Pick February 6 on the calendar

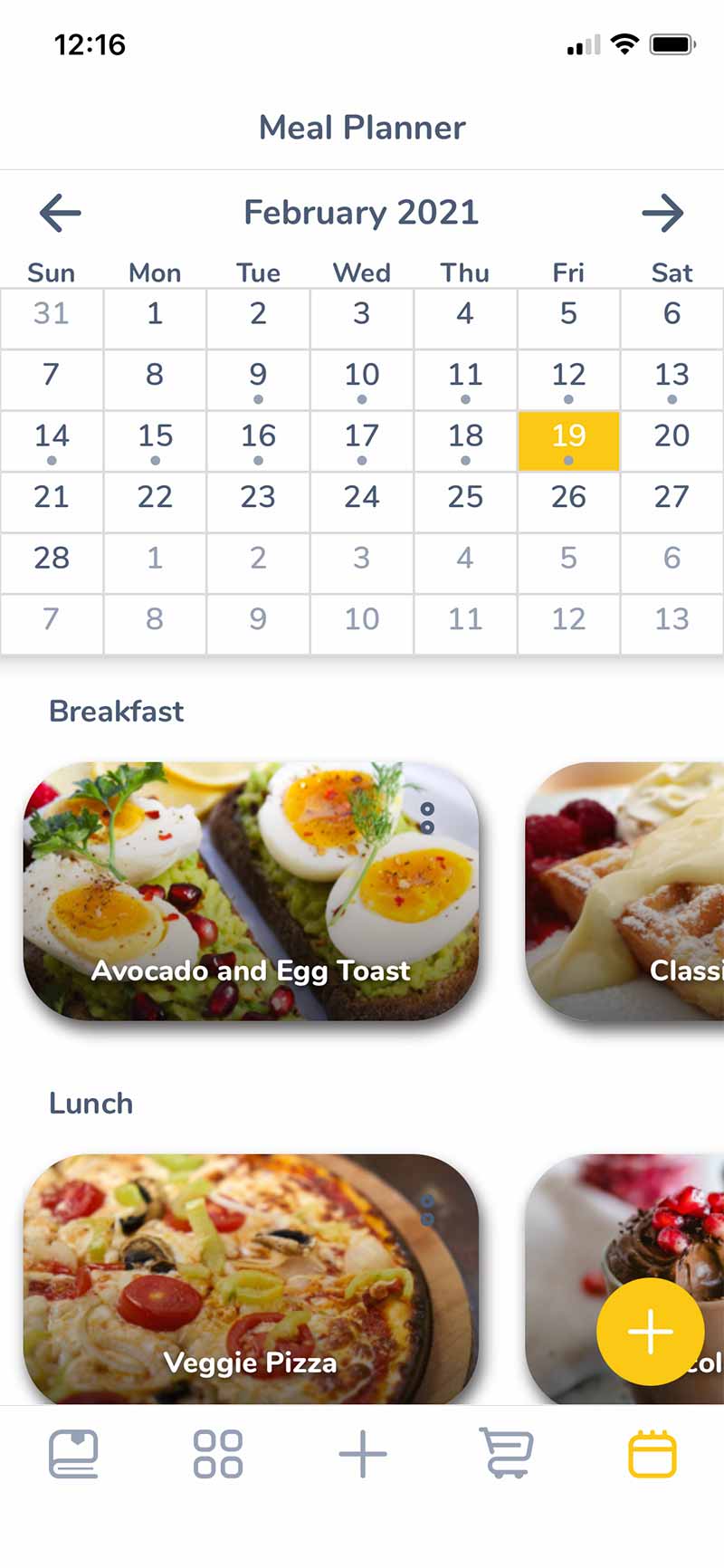click(672, 318)
